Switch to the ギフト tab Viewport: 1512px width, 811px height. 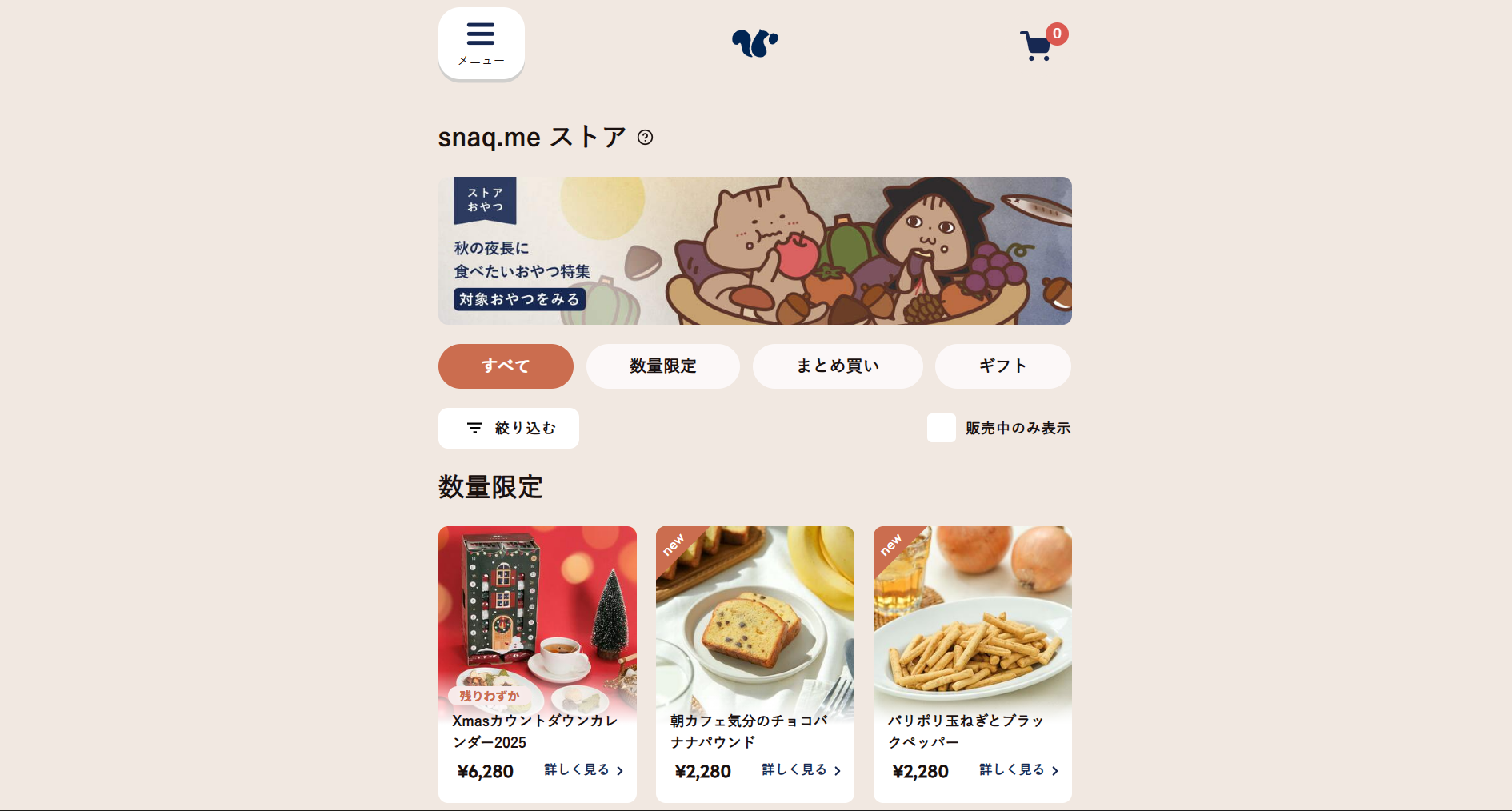(x=1002, y=366)
